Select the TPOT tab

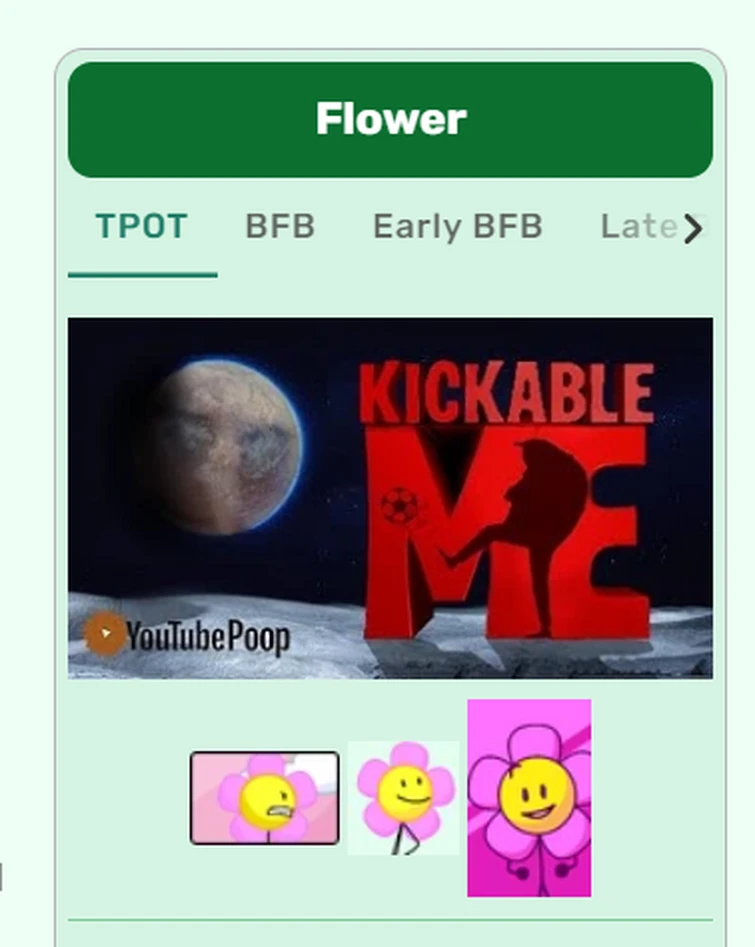[142, 227]
